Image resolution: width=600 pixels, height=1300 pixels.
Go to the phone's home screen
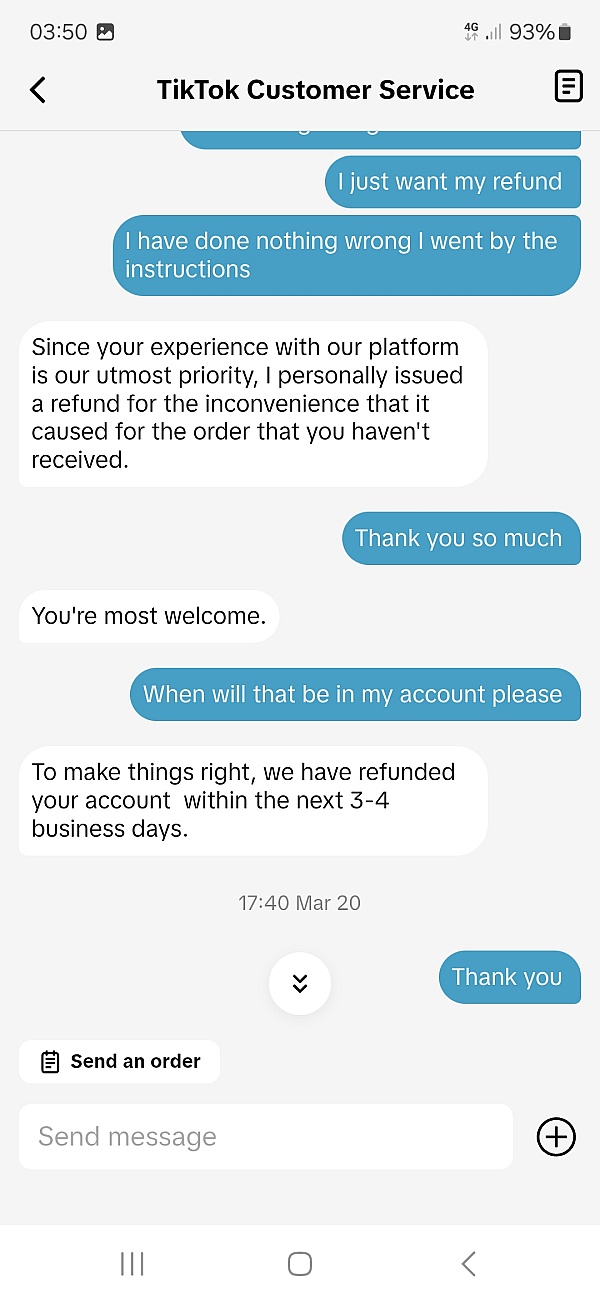click(x=300, y=1264)
